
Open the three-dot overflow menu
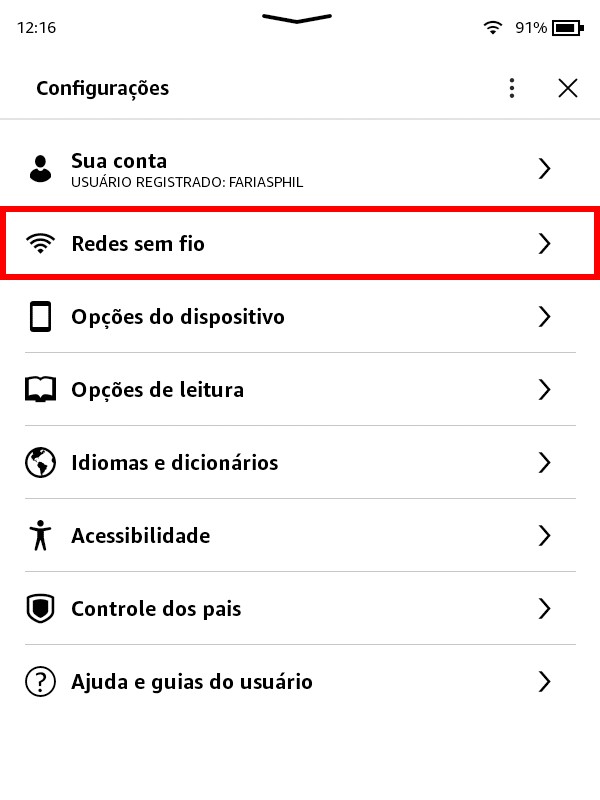click(512, 88)
